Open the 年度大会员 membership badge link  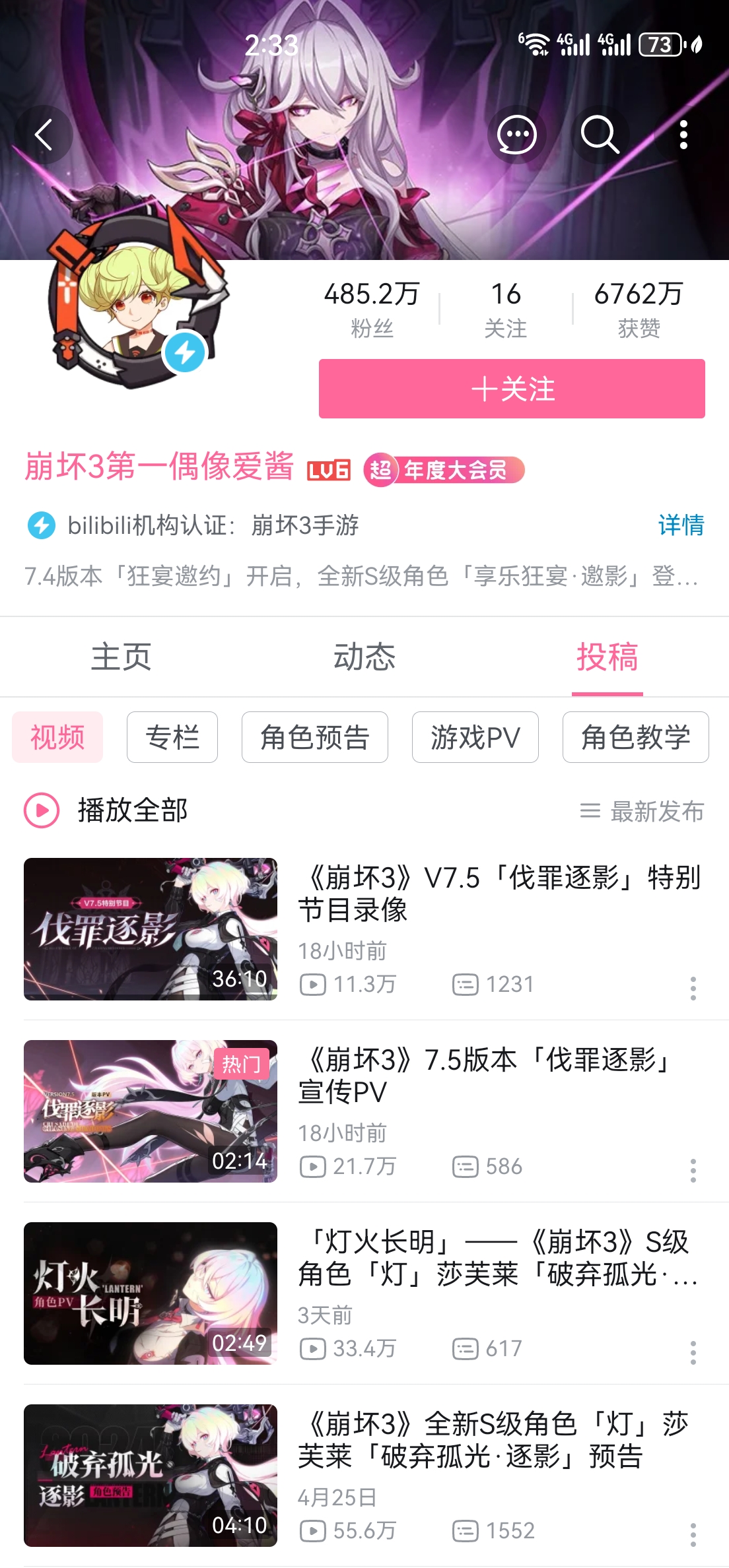442,470
